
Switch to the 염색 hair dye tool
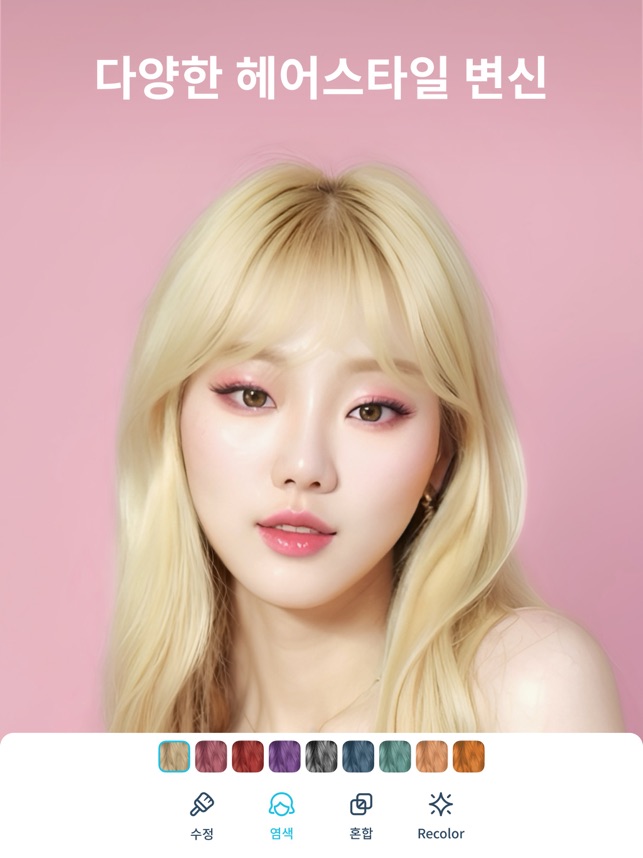[x=282, y=814]
